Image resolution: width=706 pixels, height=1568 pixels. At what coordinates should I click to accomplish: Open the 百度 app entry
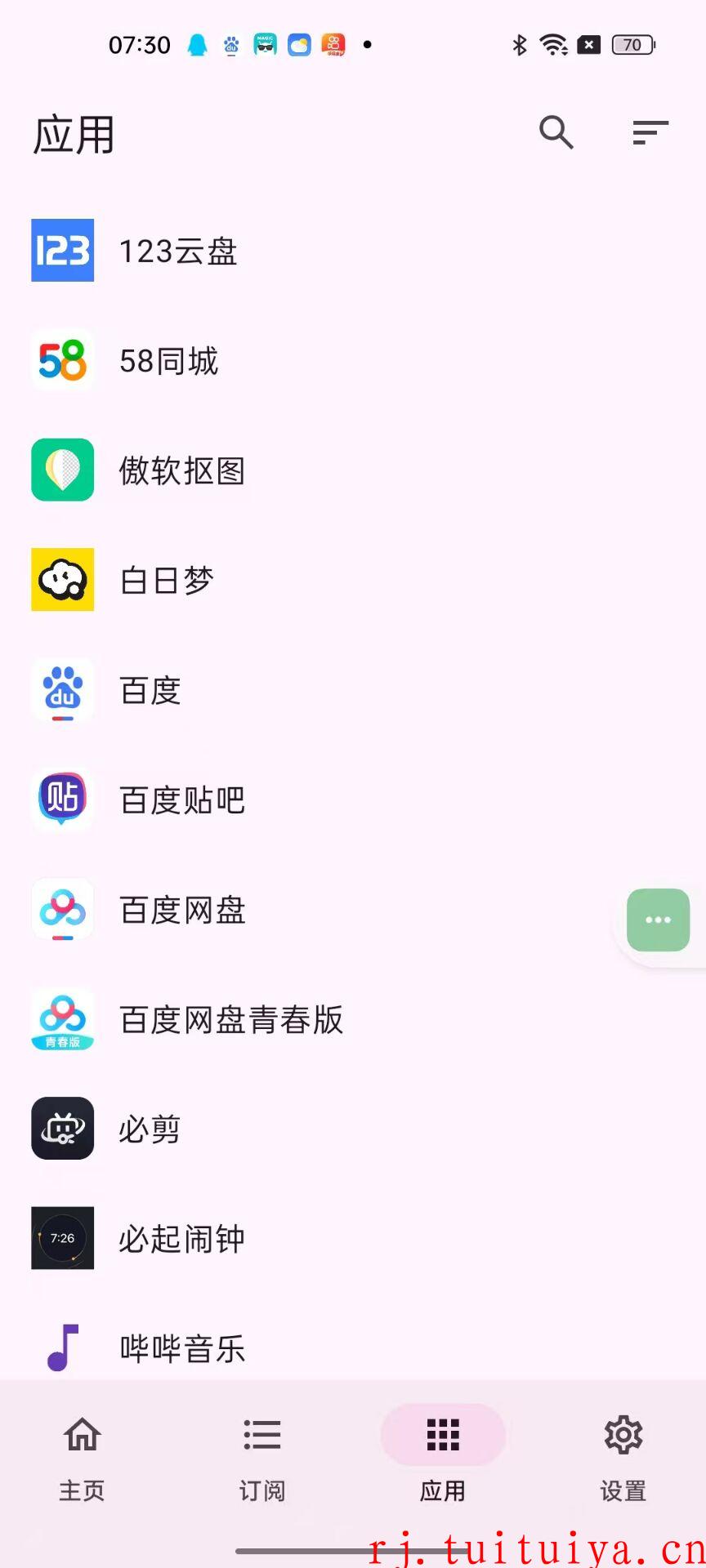(x=353, y=690)
